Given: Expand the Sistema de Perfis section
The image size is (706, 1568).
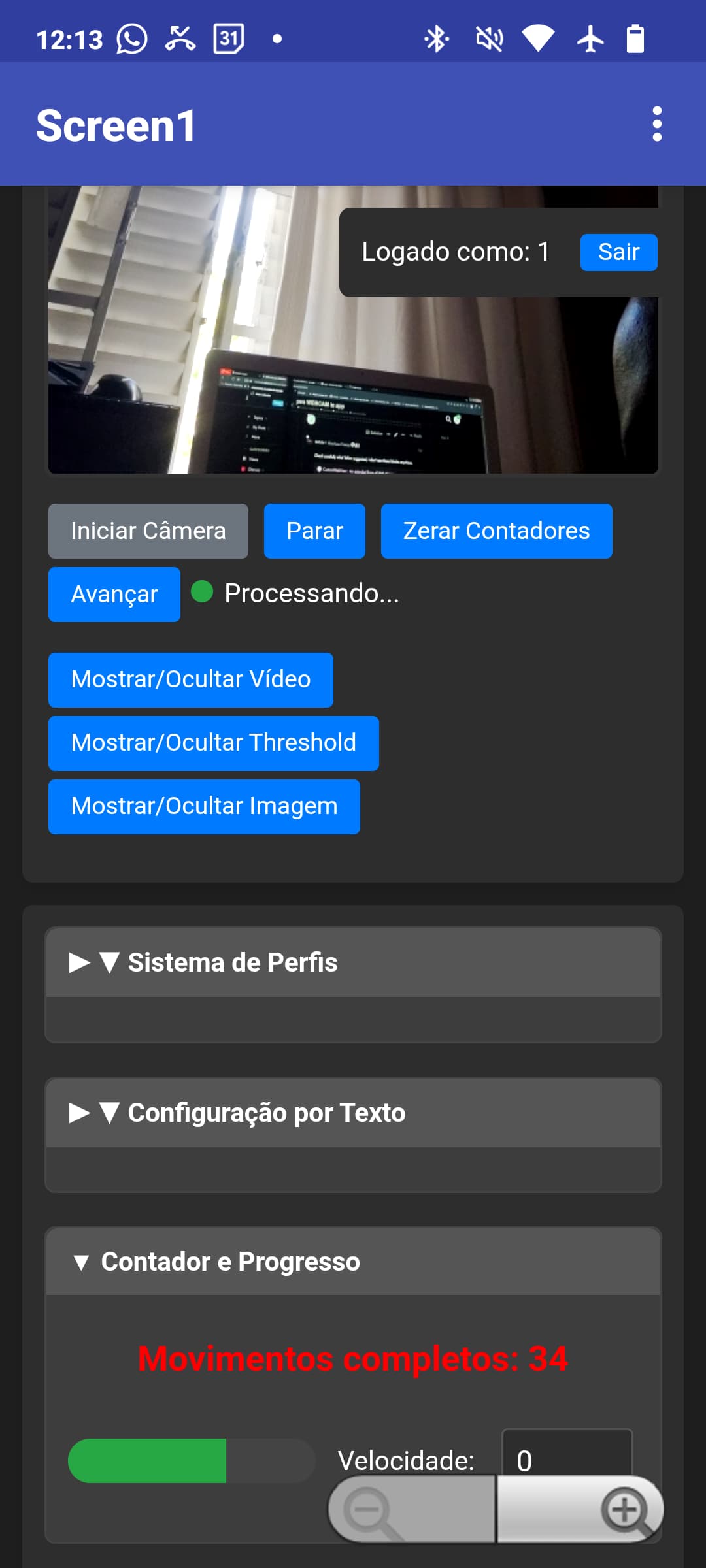Looking at the screenshot, I should (x=232, y=962).
